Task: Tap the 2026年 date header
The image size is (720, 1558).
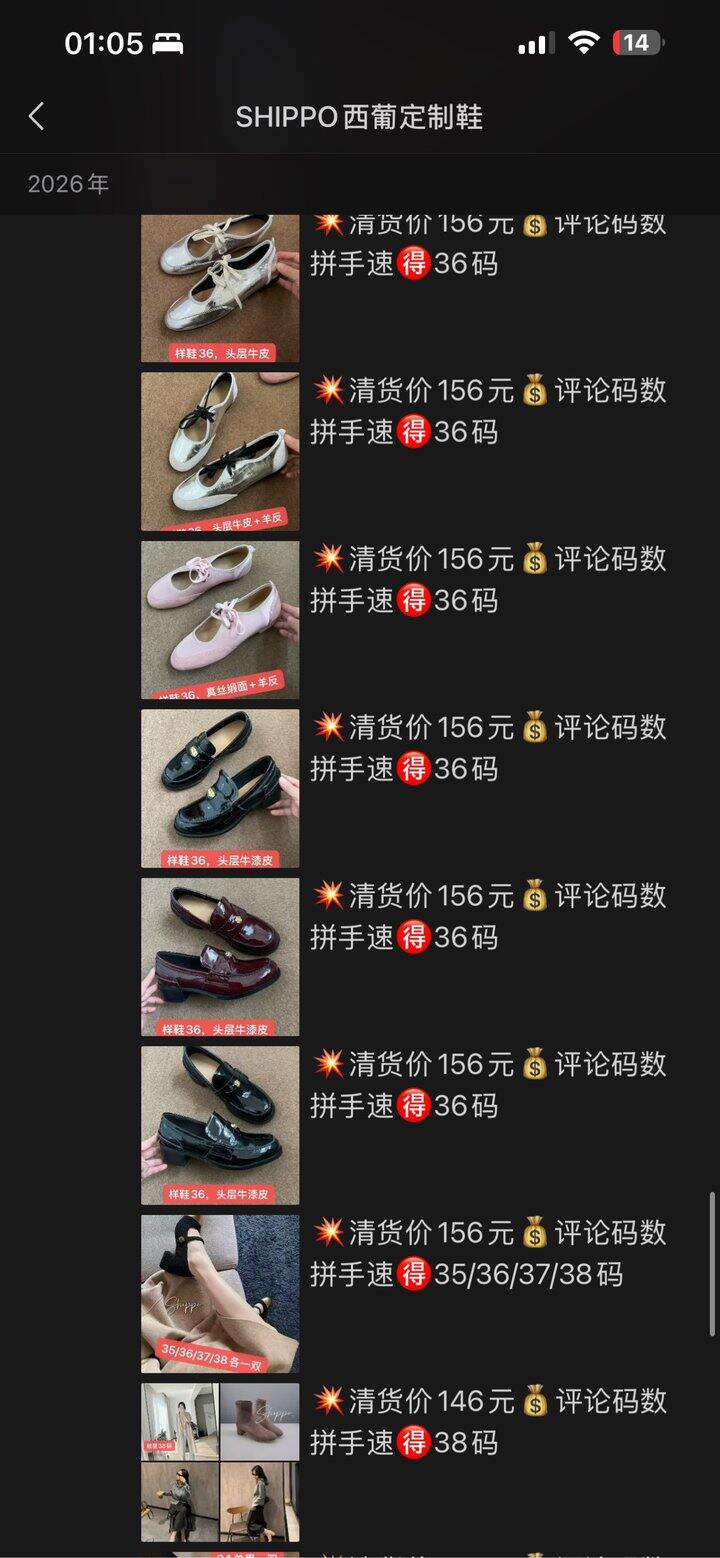Action: pyautogui.click(x=66, y=184)
